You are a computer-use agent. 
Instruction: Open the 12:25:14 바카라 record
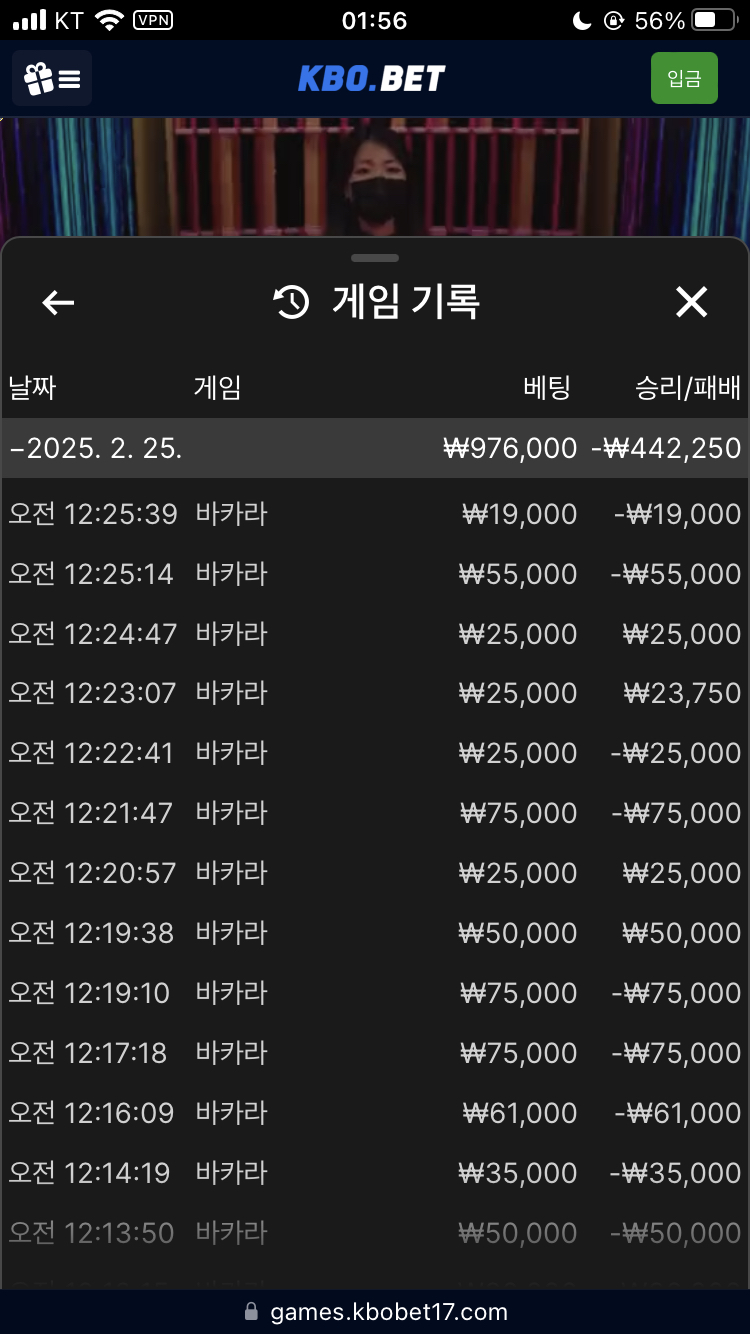(375, 574)
